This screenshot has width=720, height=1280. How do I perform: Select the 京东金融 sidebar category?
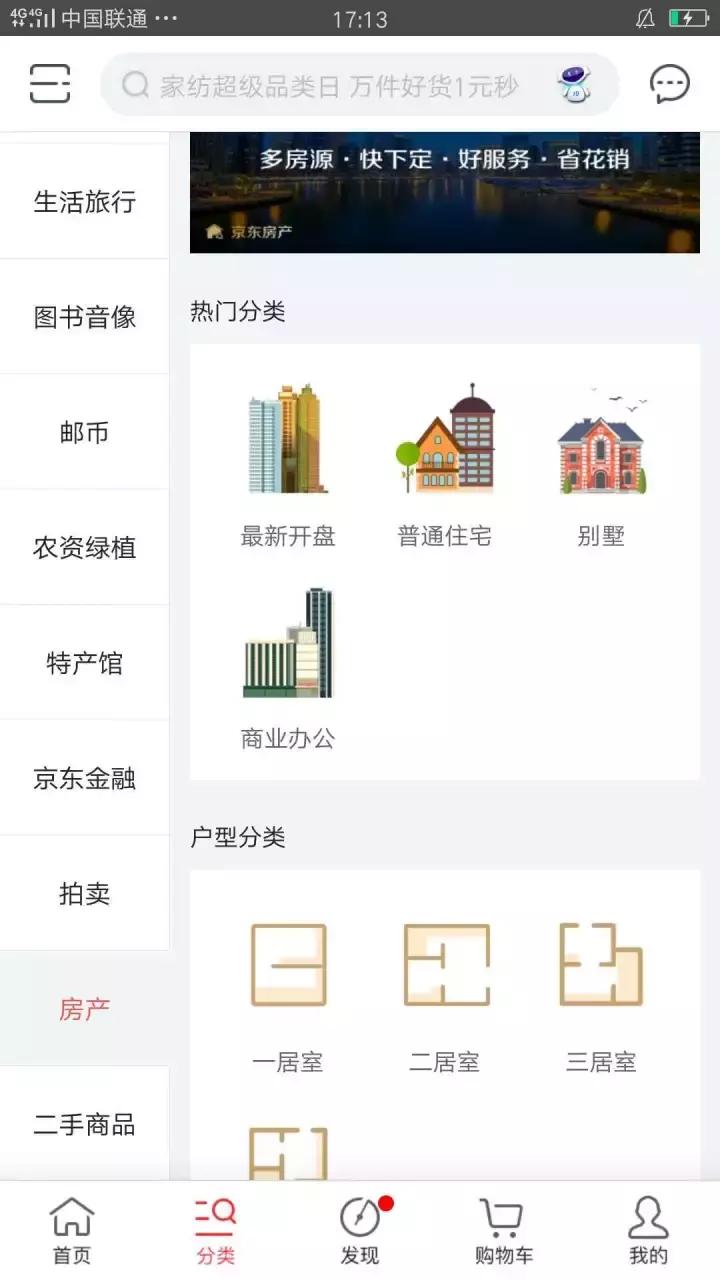[84, 778]
